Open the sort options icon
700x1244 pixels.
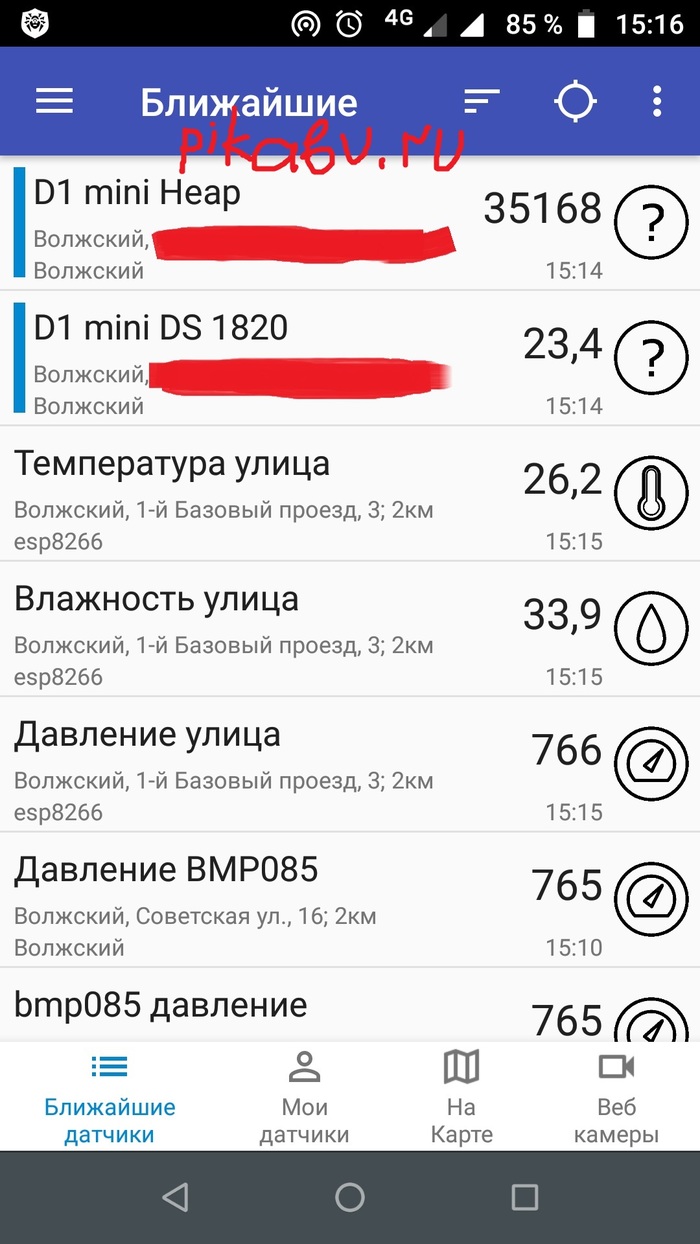481,101
